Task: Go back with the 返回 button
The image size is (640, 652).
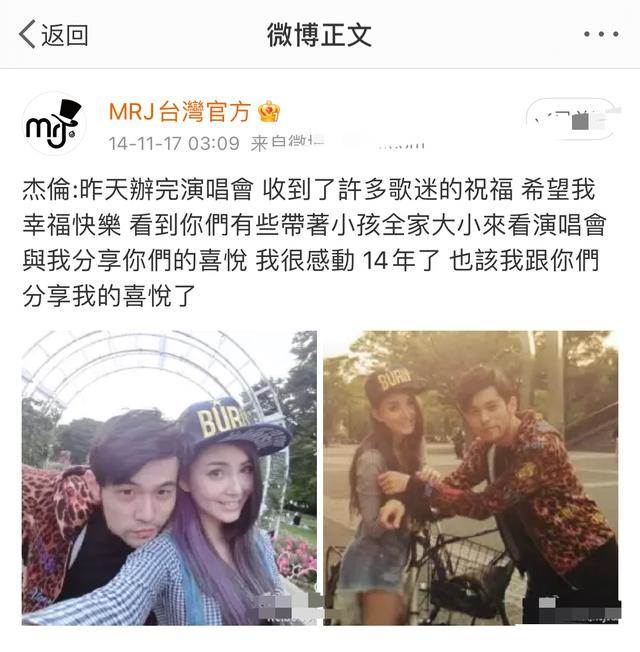Action: coord(54,35)
